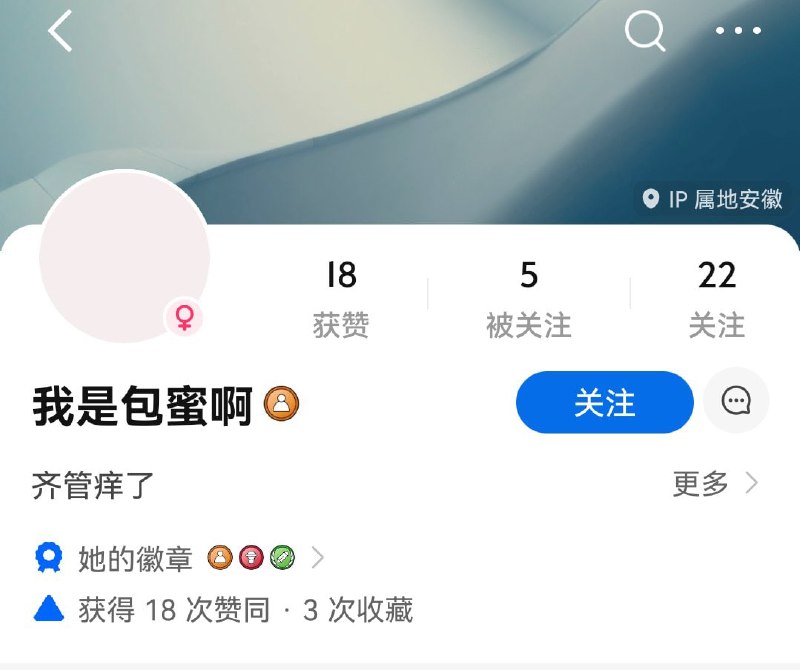Send a private message via the chat bubble
Image resolution: width=800 pixels, height=670 pixels.
coord(737,401)
